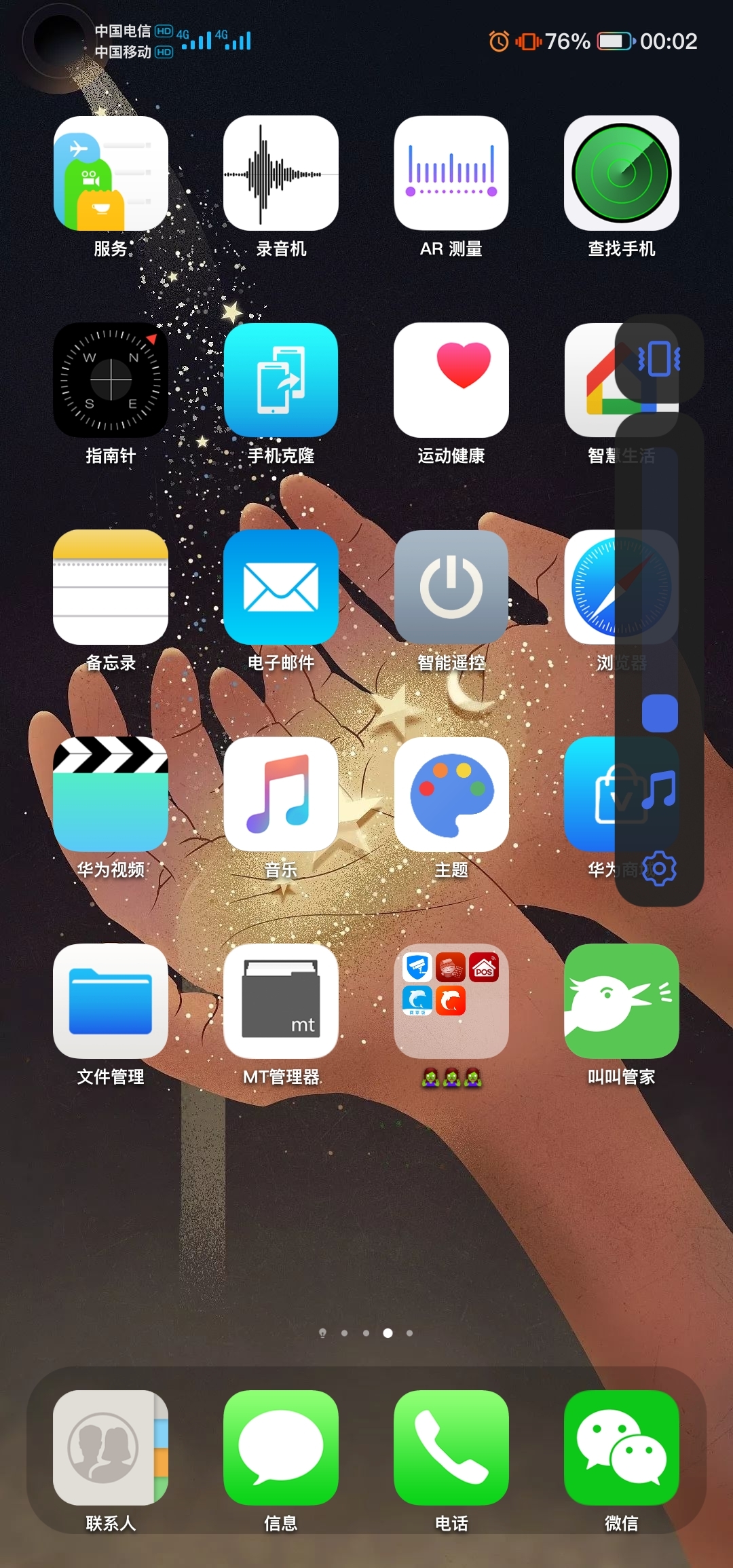Open the 服务 app

[x=111, y=173]
